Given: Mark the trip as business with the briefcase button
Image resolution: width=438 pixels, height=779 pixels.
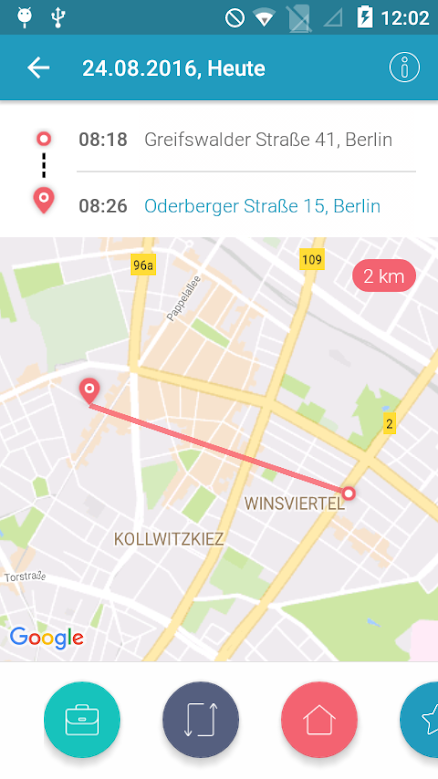Looking at the screenshot, I should 82,719.
